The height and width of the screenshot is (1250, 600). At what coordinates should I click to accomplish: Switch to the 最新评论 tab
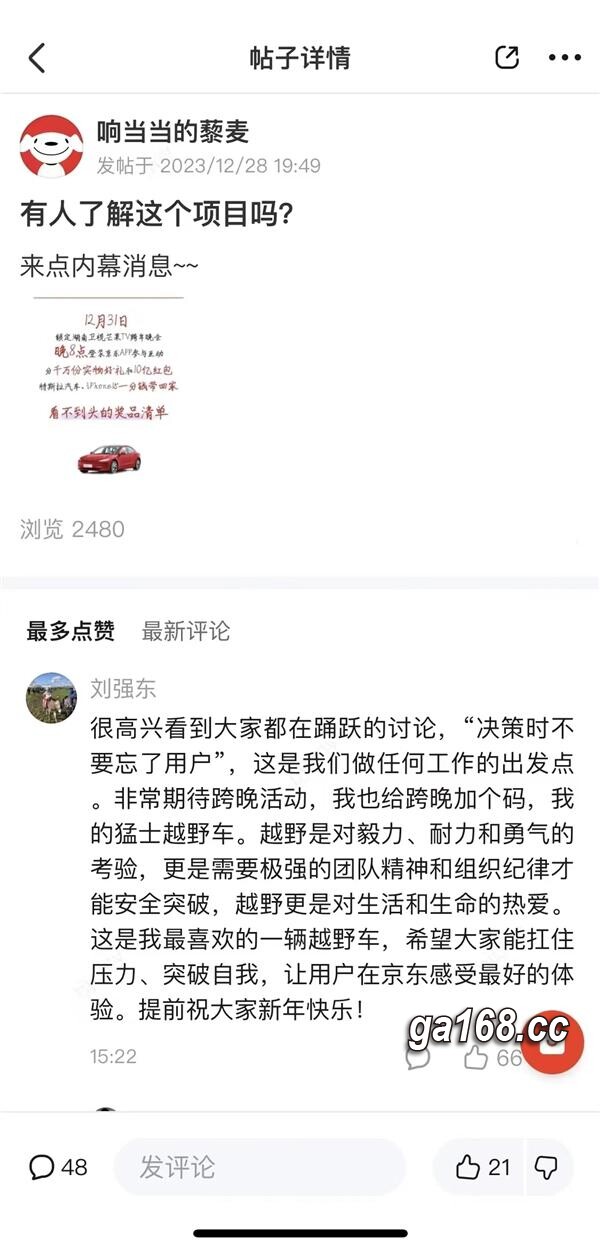pos(186,631)
